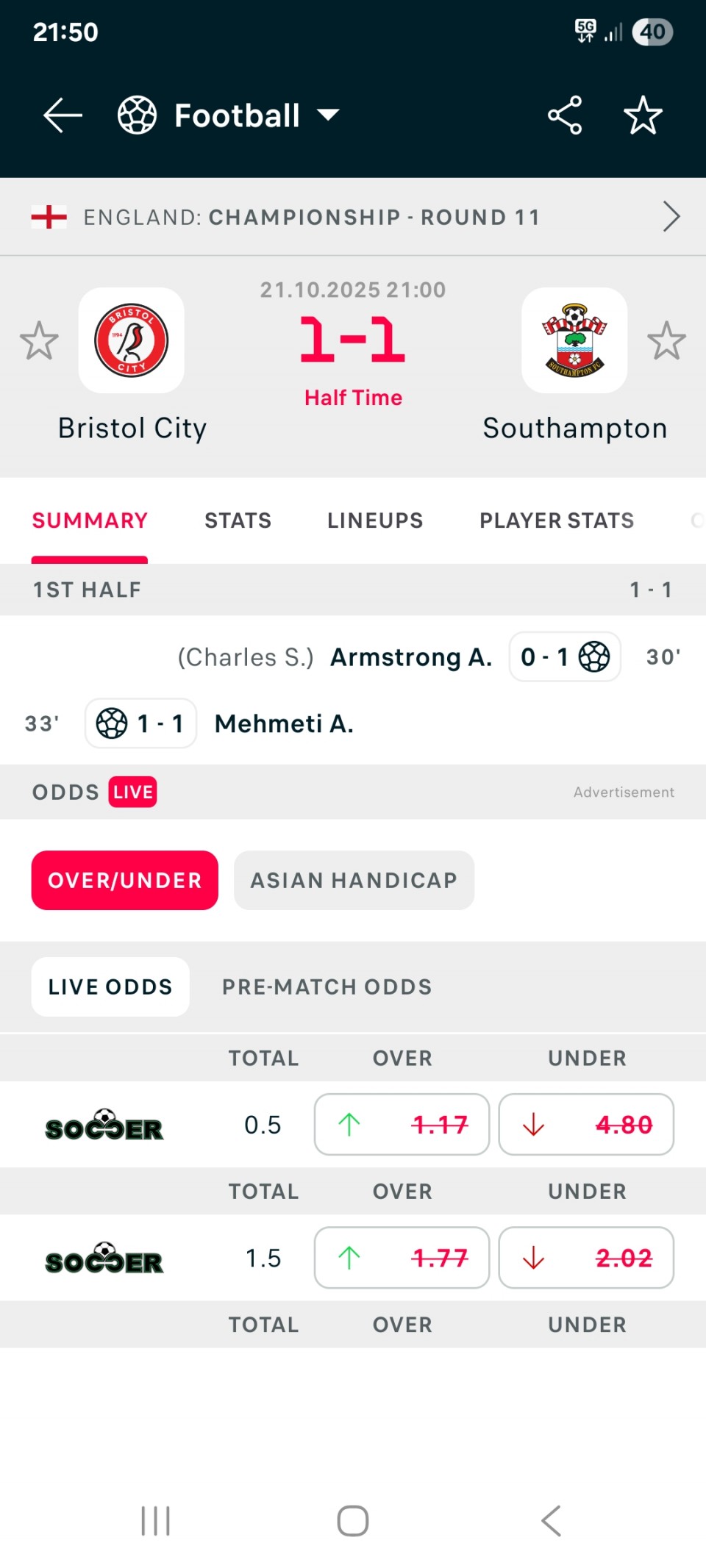Switch to the Lineups tab

click(x=375, y=520)
